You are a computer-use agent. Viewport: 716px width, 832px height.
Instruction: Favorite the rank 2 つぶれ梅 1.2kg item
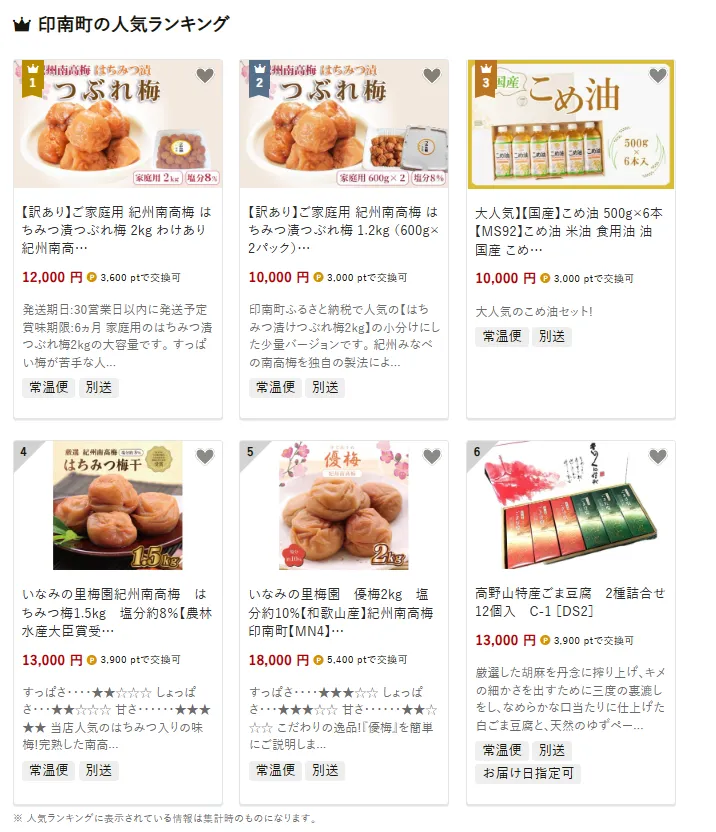point(431,76)
